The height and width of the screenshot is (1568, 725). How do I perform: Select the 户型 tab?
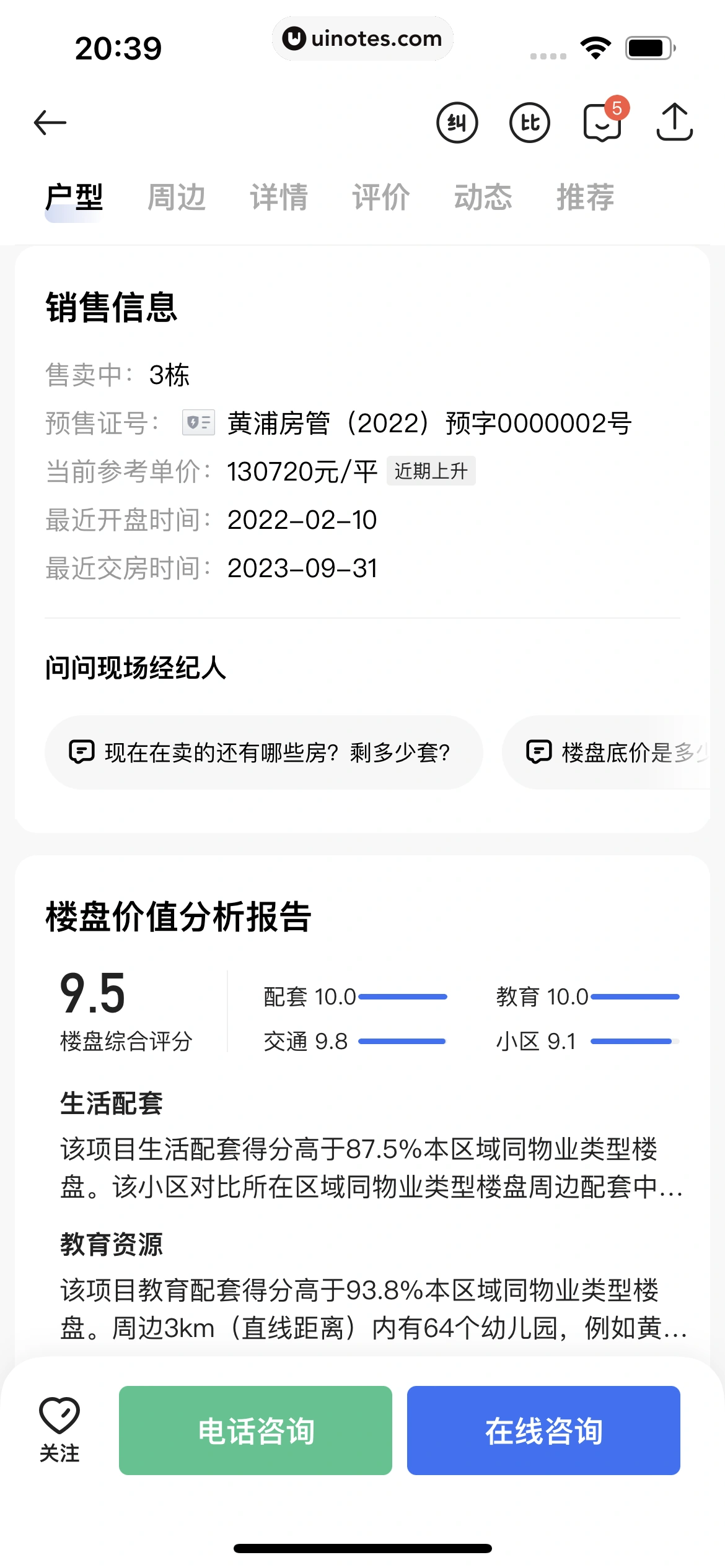(x=74, y=198)
